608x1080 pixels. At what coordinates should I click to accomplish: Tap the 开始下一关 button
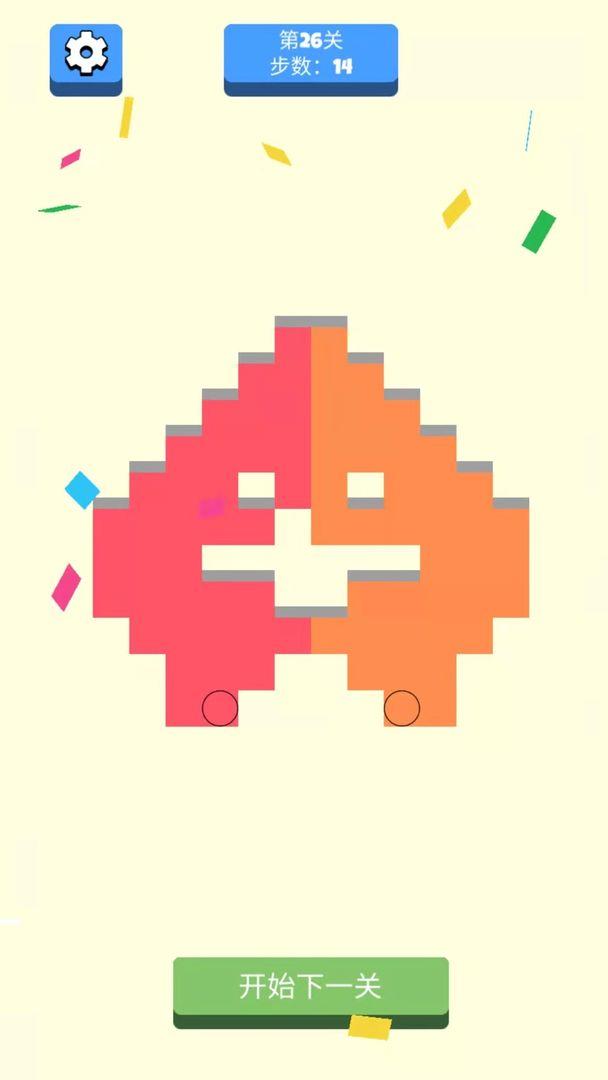(310, 986)
